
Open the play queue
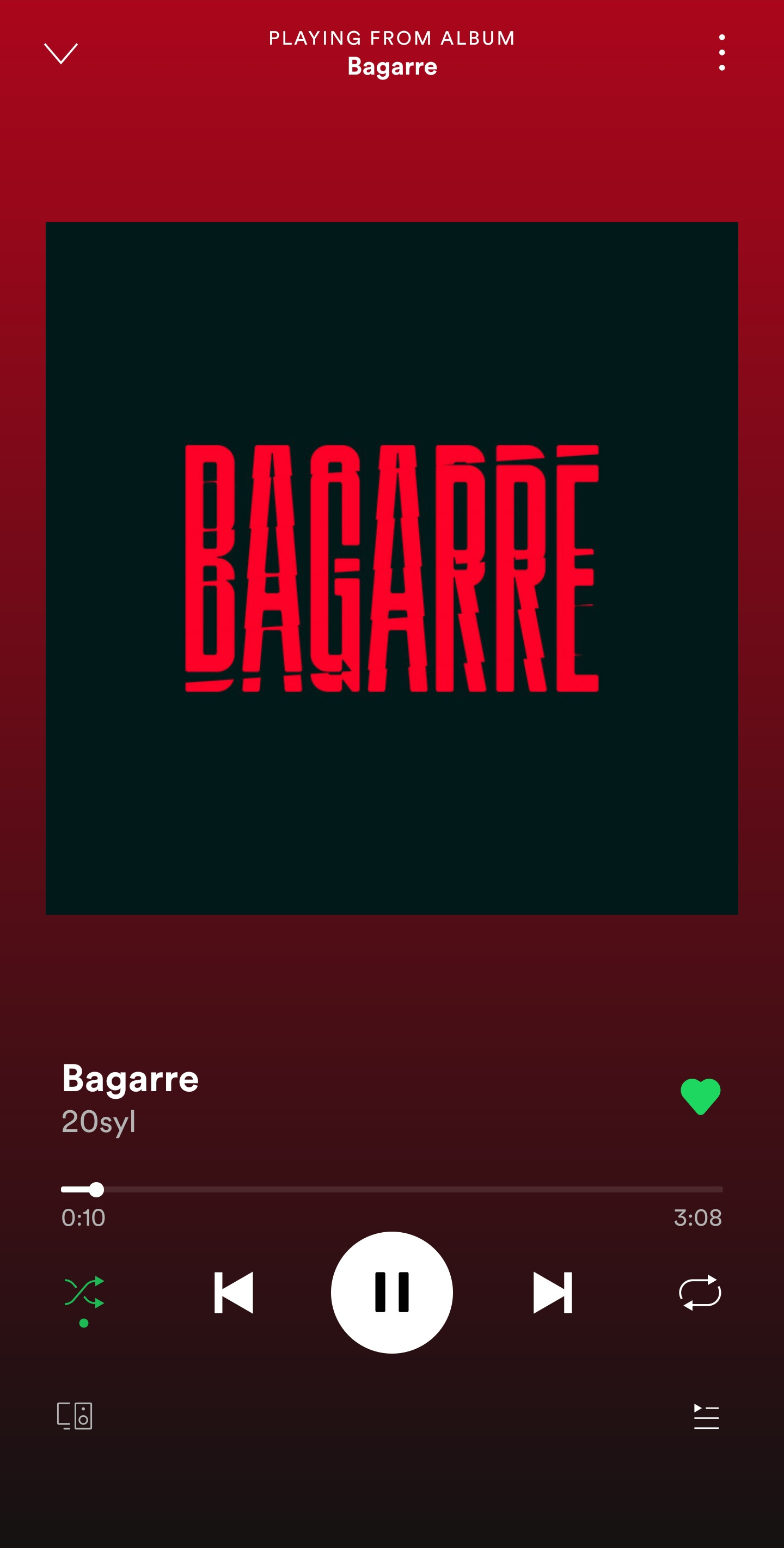[706, 1416]
